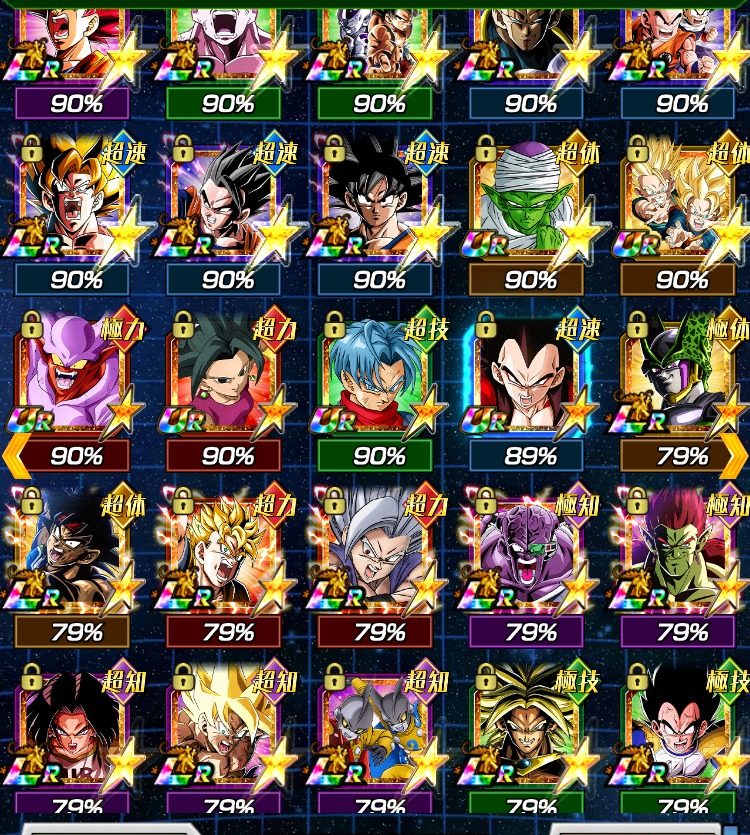Pick the silver-haired Gohan LR card at 79%
The height and width of the screenshot is (835, 750).
(378, 555)
